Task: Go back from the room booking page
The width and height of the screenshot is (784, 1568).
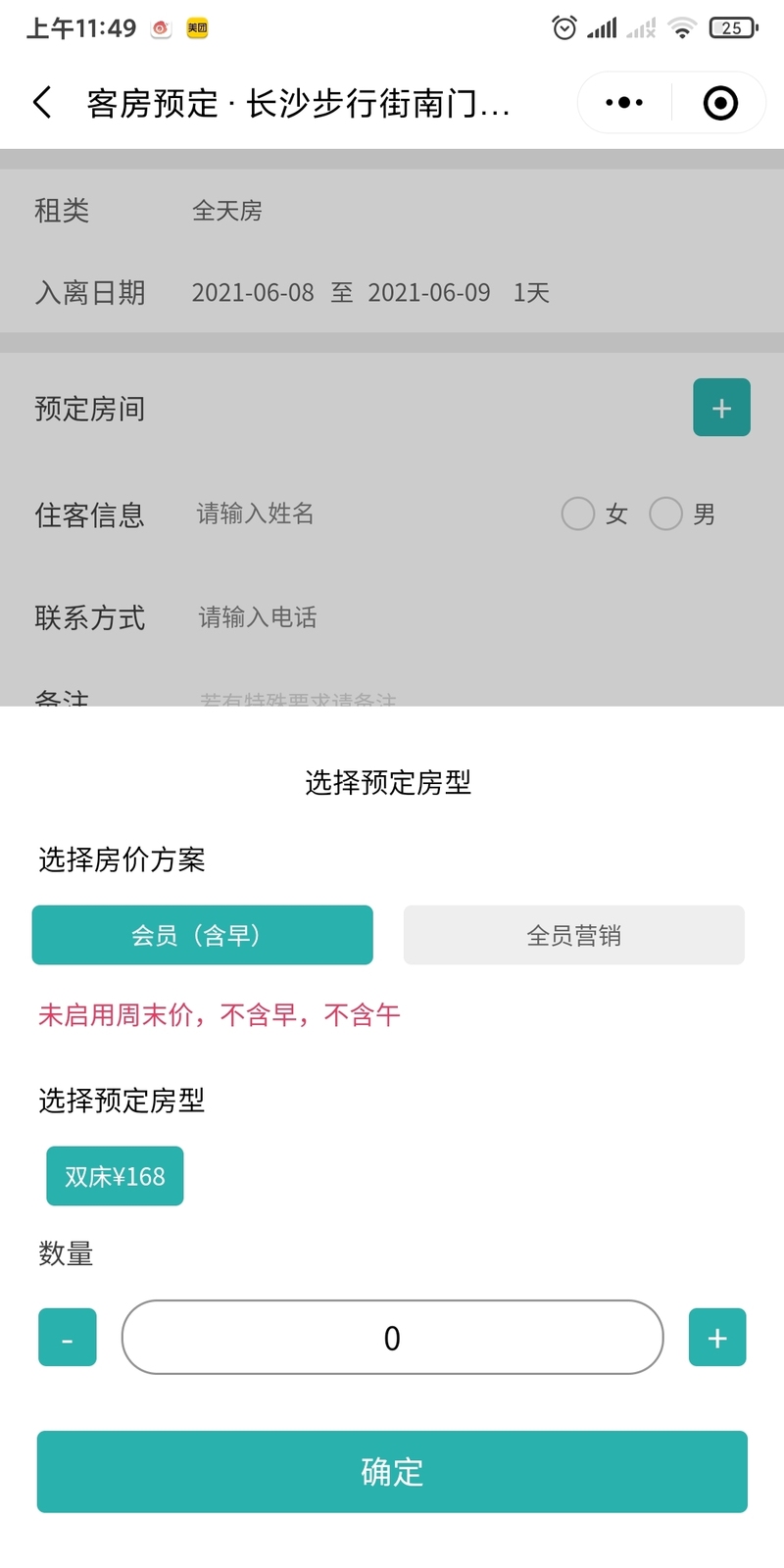Action: coord(42,102)
